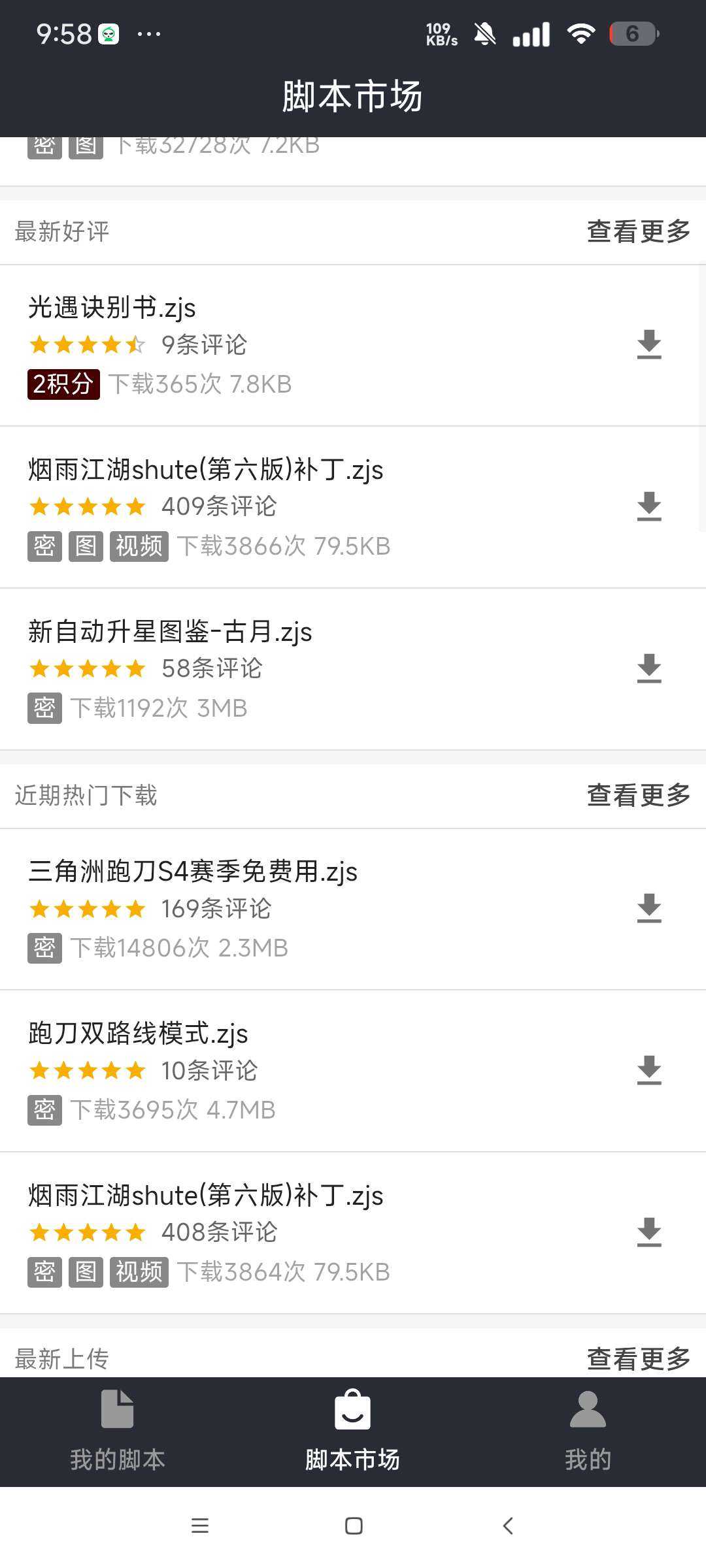The width and height of the screenshot is (706, 1568).
Task: Download 烟雨江湖 script with 409条评论
Action: coord(649,506)
